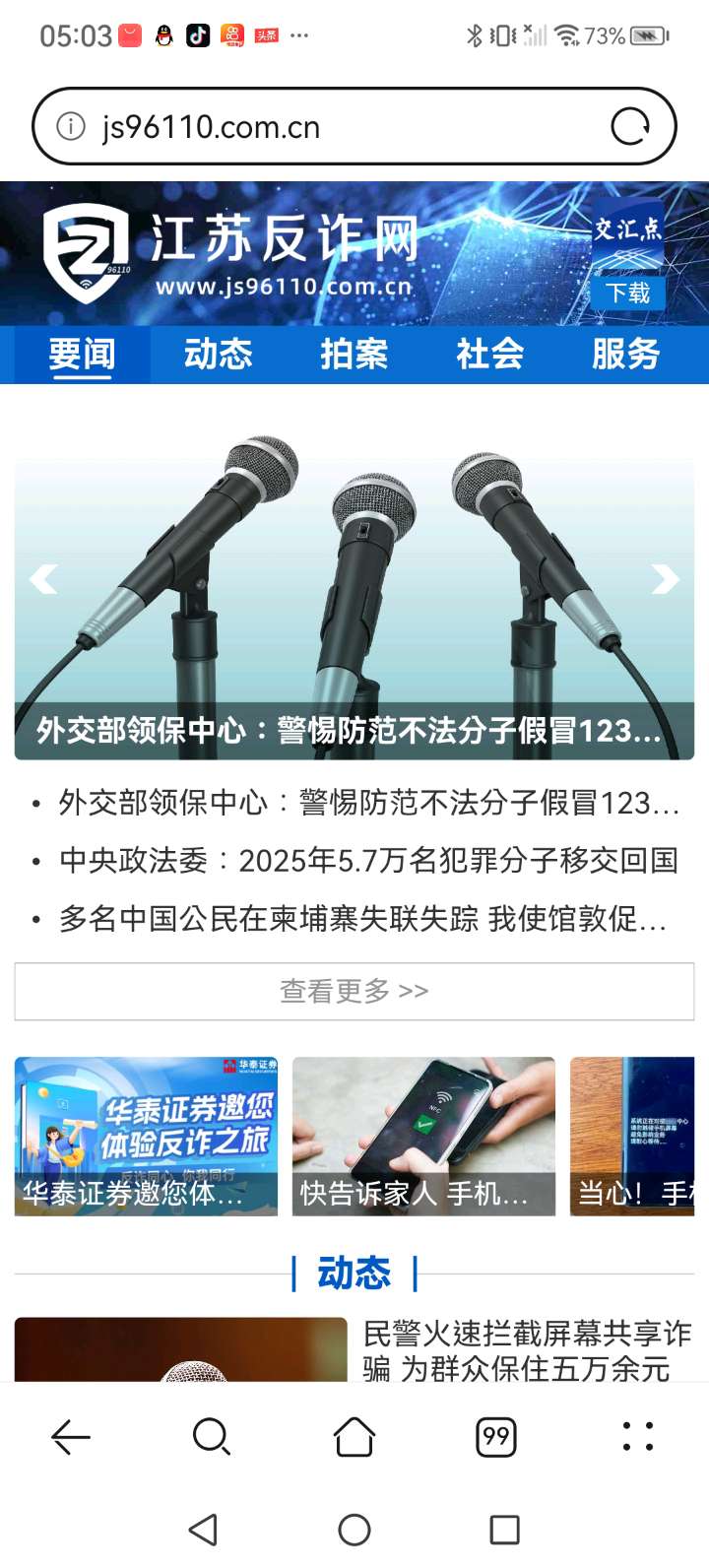Open the 社会 tab

point(489,355)
